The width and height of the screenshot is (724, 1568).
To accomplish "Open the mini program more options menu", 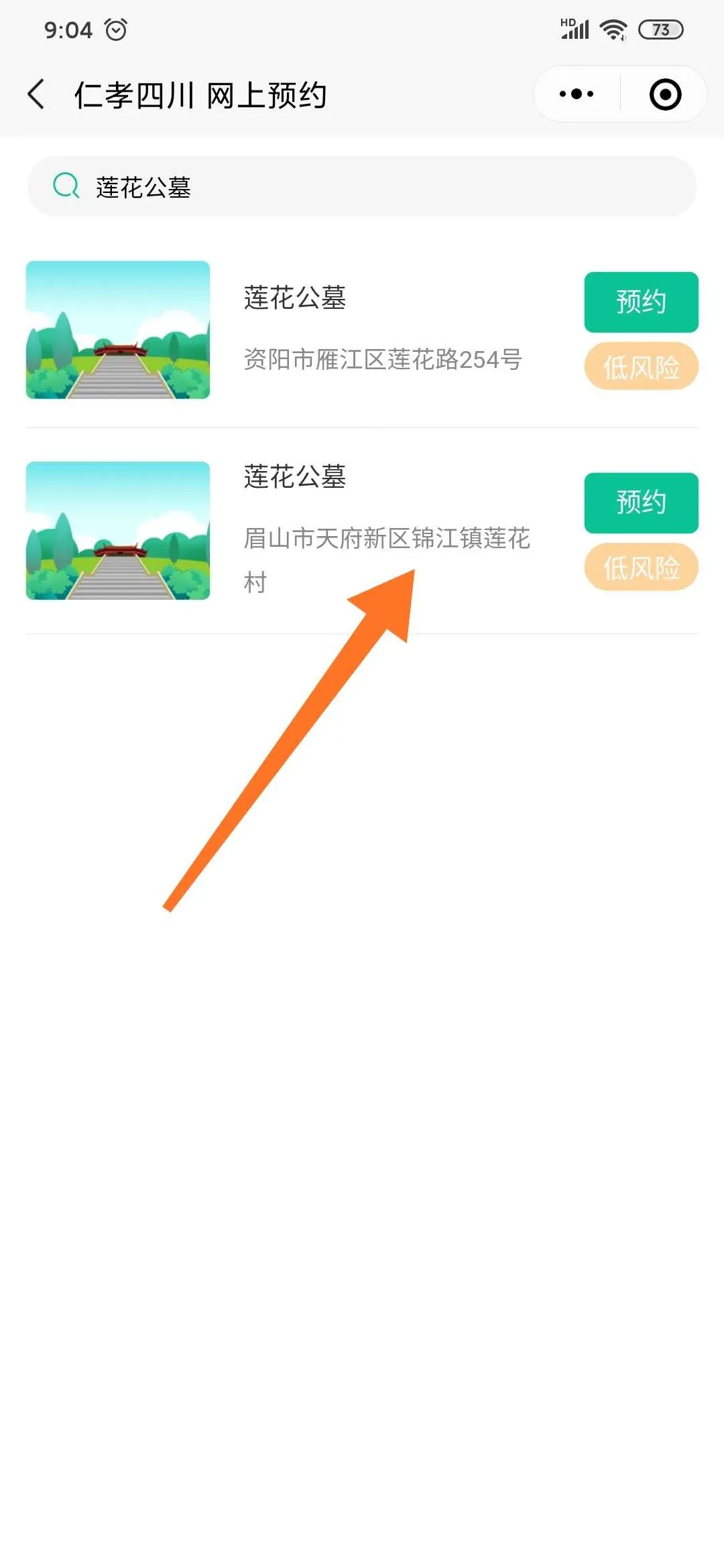I will (577, 94).
